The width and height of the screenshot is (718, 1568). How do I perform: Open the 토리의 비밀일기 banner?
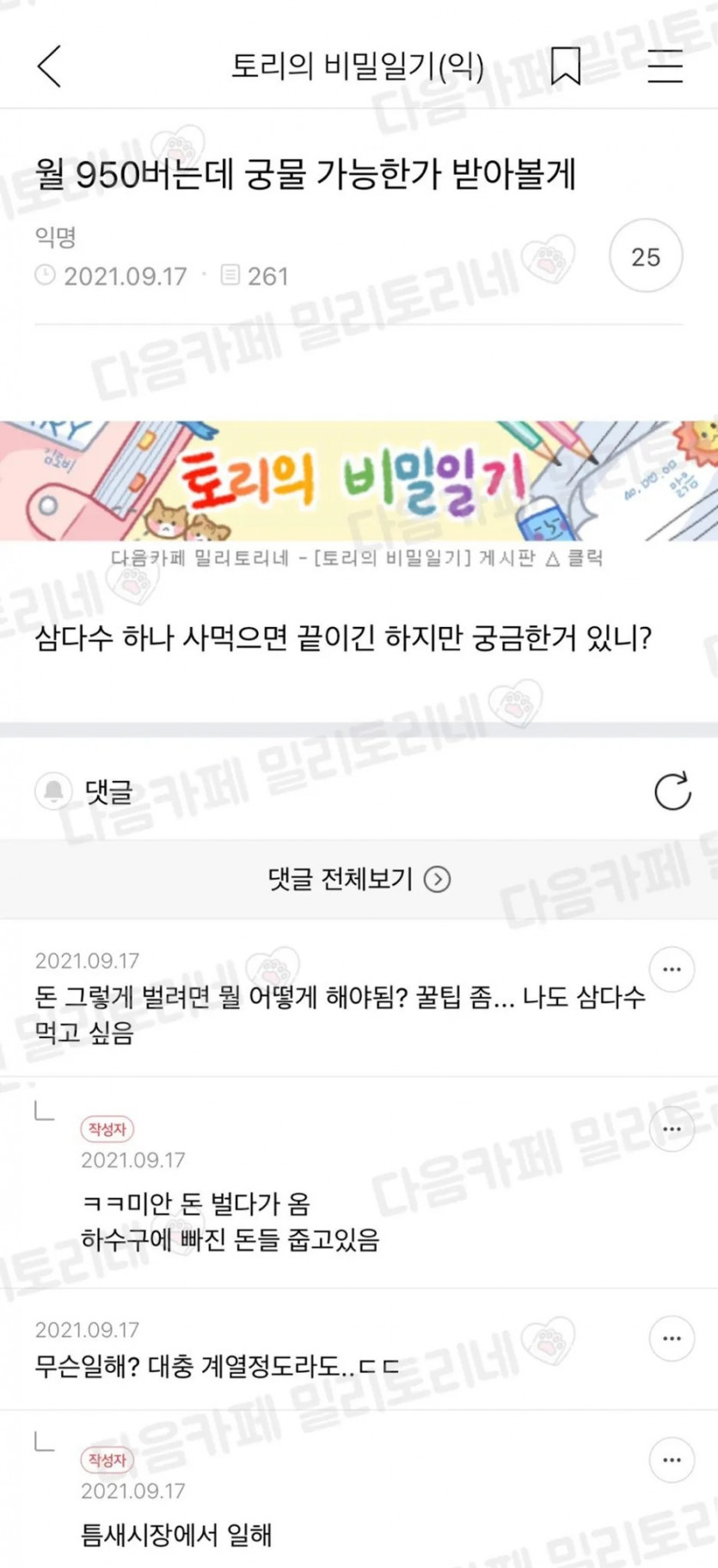(359, 481)
